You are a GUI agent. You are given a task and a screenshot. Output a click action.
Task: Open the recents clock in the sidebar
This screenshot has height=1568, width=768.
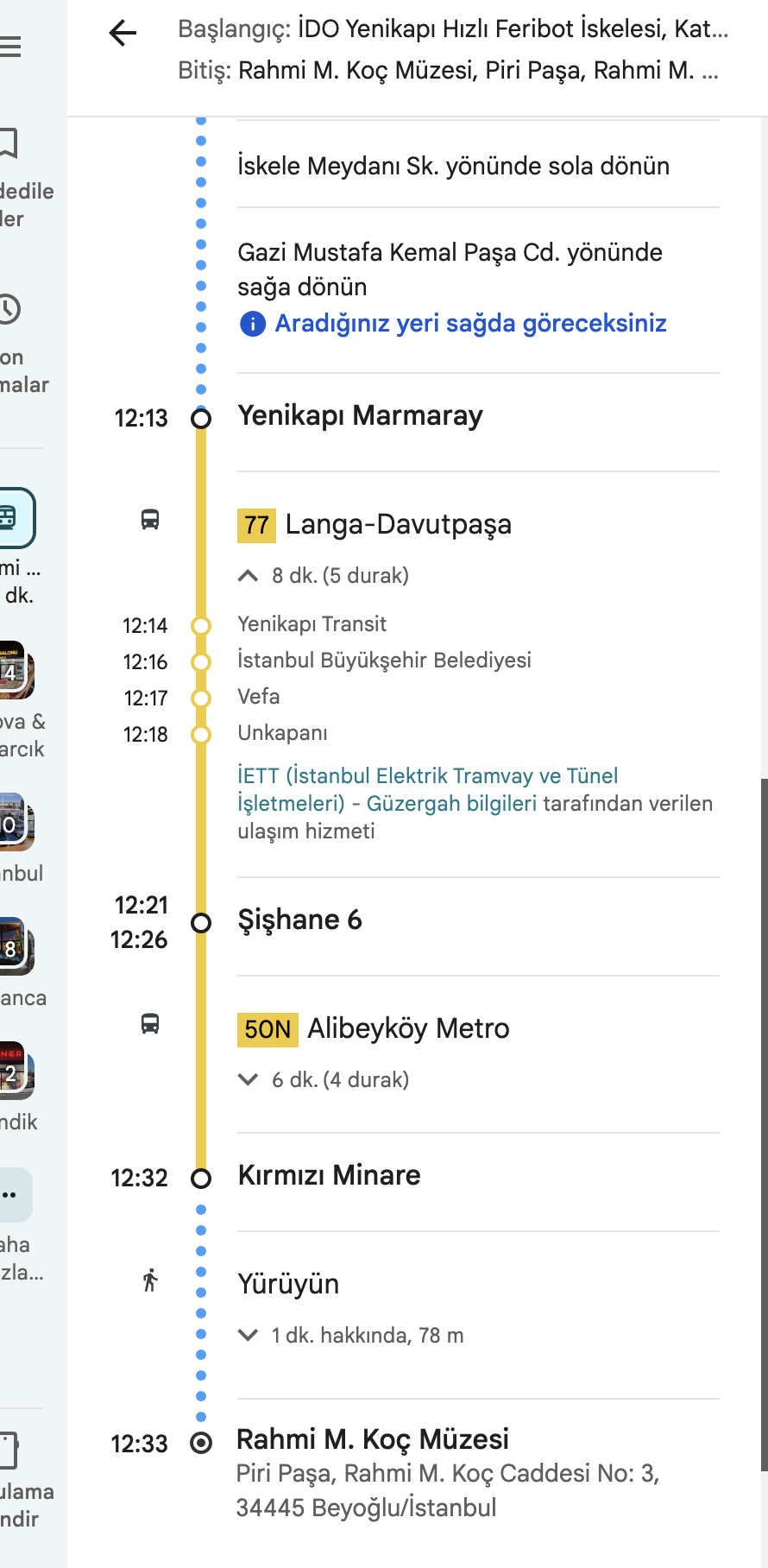tap(9, 309)
